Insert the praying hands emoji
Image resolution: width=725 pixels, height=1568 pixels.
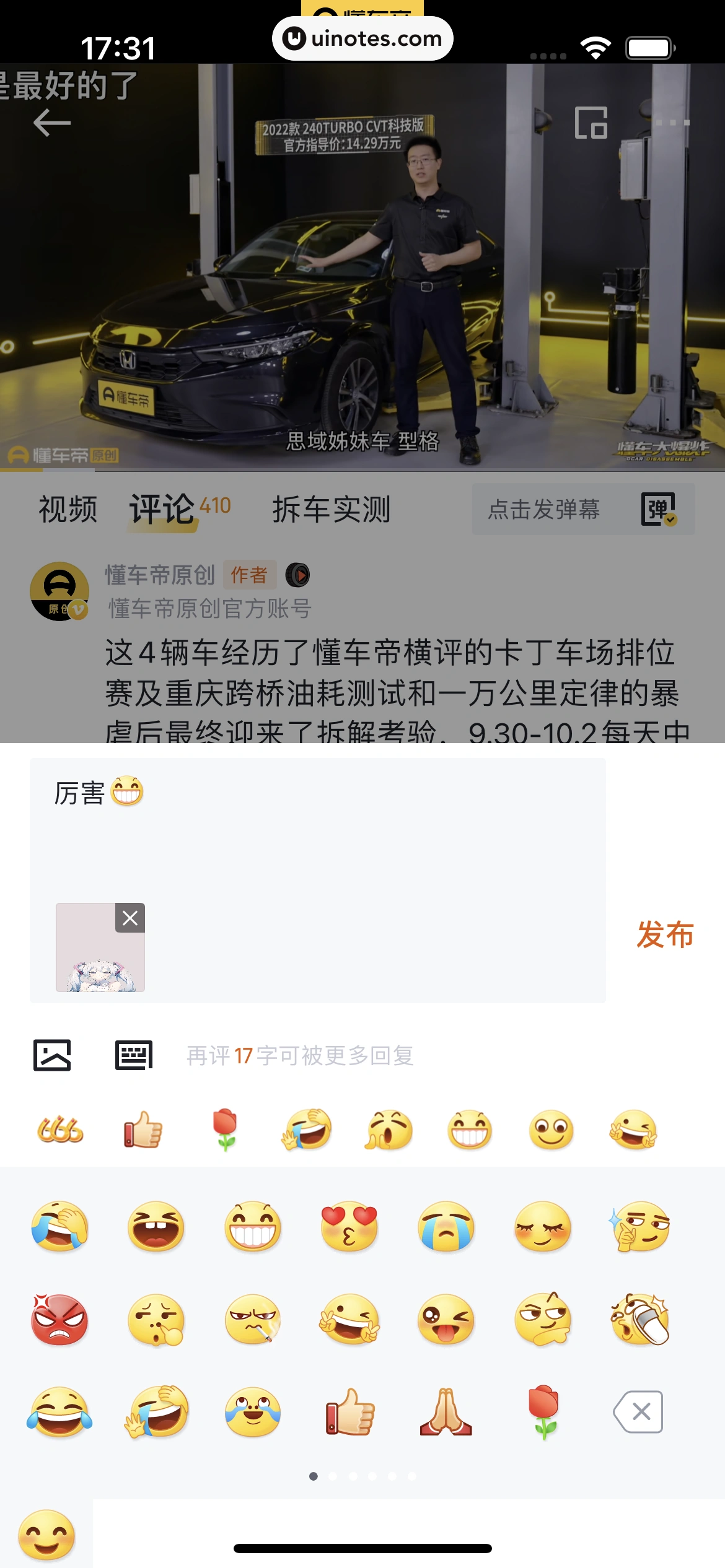[x=446, y=1411]
